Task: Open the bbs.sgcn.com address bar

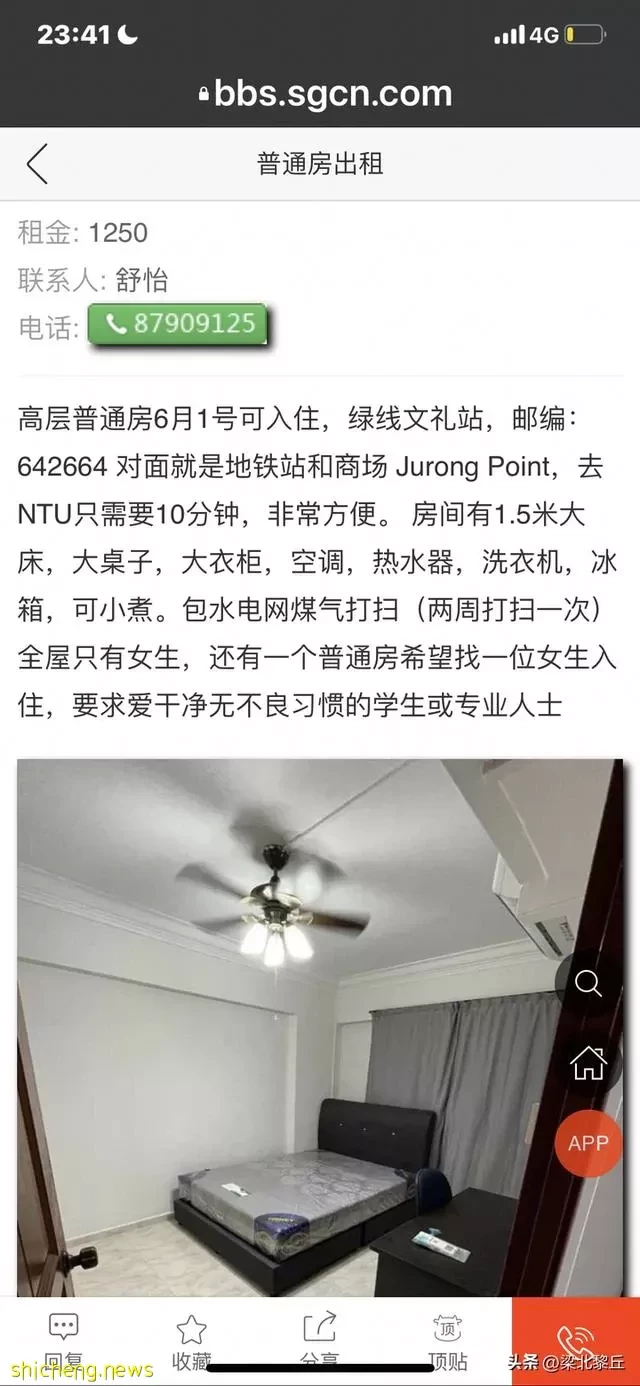Action: pos(325,94)
